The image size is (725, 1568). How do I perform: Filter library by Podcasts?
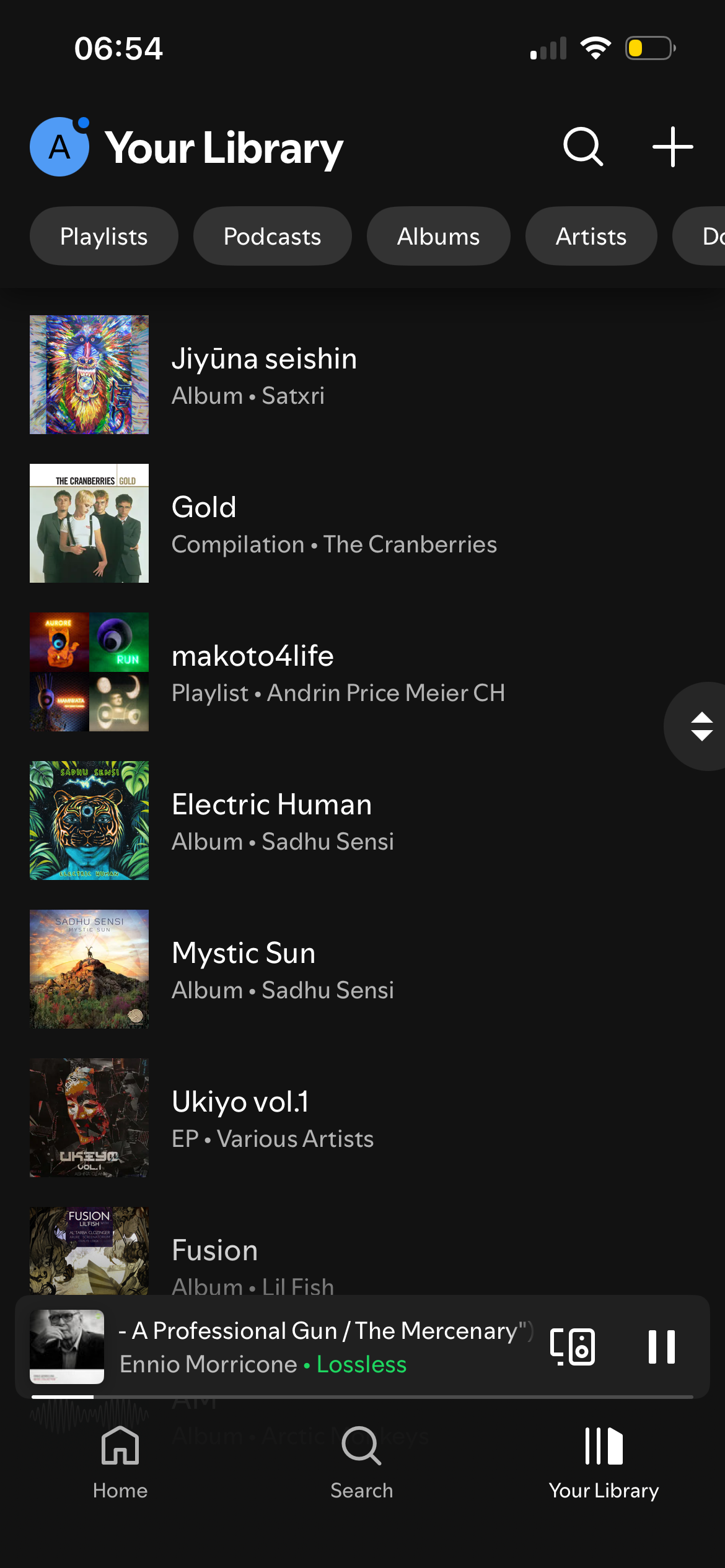tap(272, 237)
